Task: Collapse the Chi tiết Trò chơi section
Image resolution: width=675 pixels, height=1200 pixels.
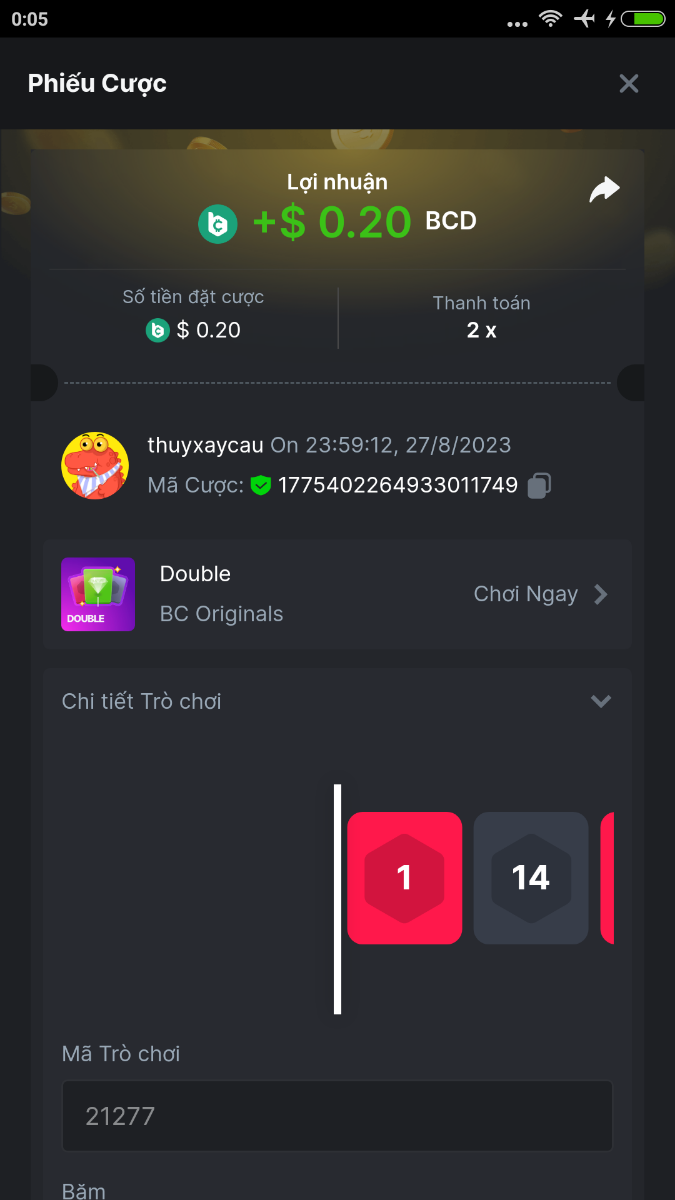Action: pos(600,701)
